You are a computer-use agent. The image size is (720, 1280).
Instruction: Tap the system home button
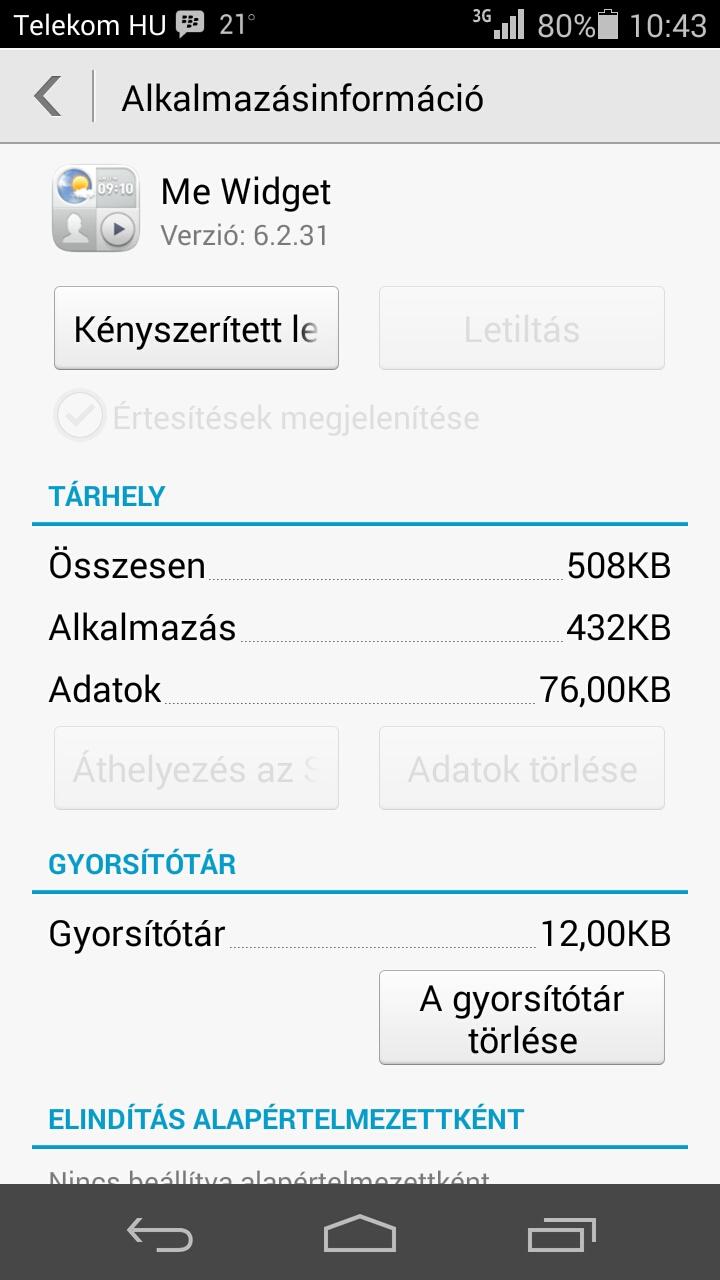360,1234
